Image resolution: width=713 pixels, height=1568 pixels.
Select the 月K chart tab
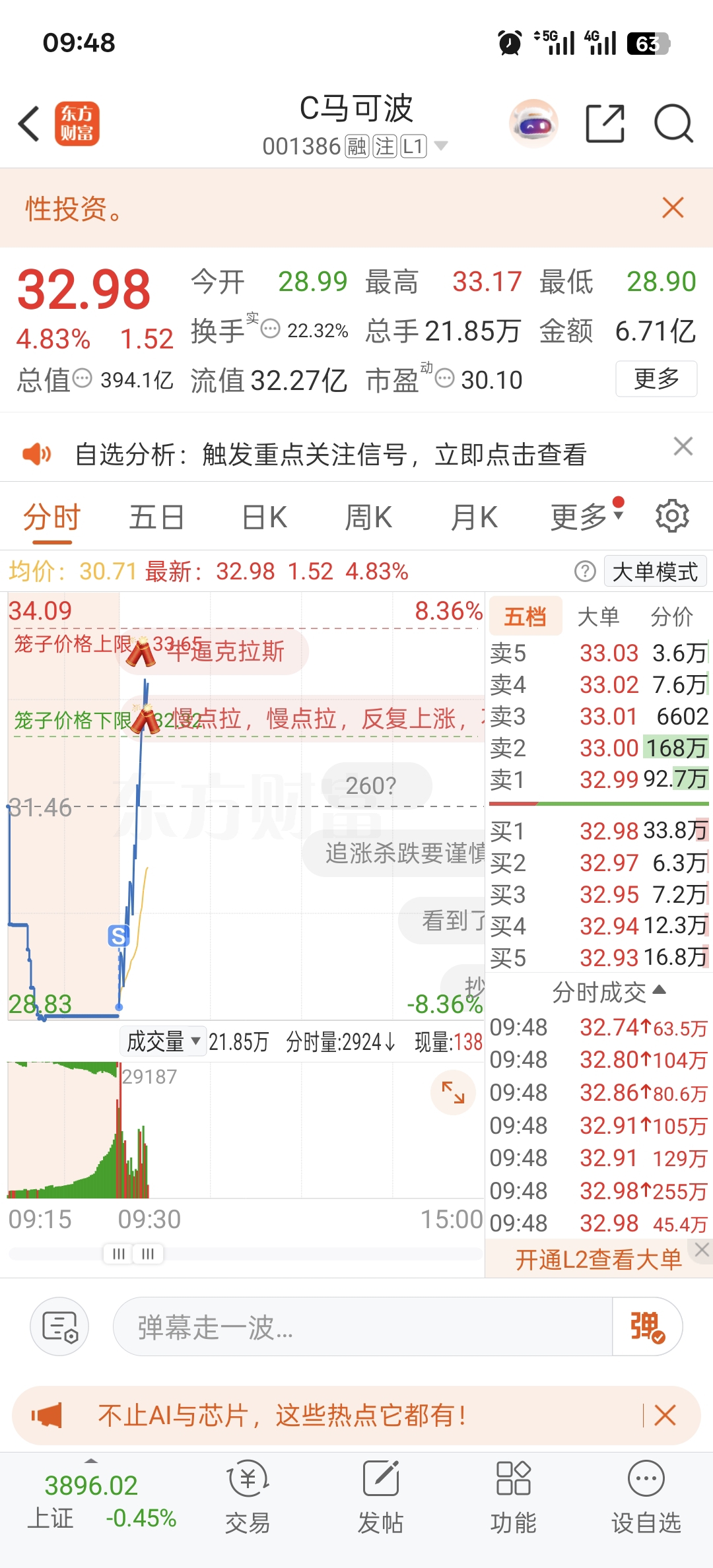point(475,517)
